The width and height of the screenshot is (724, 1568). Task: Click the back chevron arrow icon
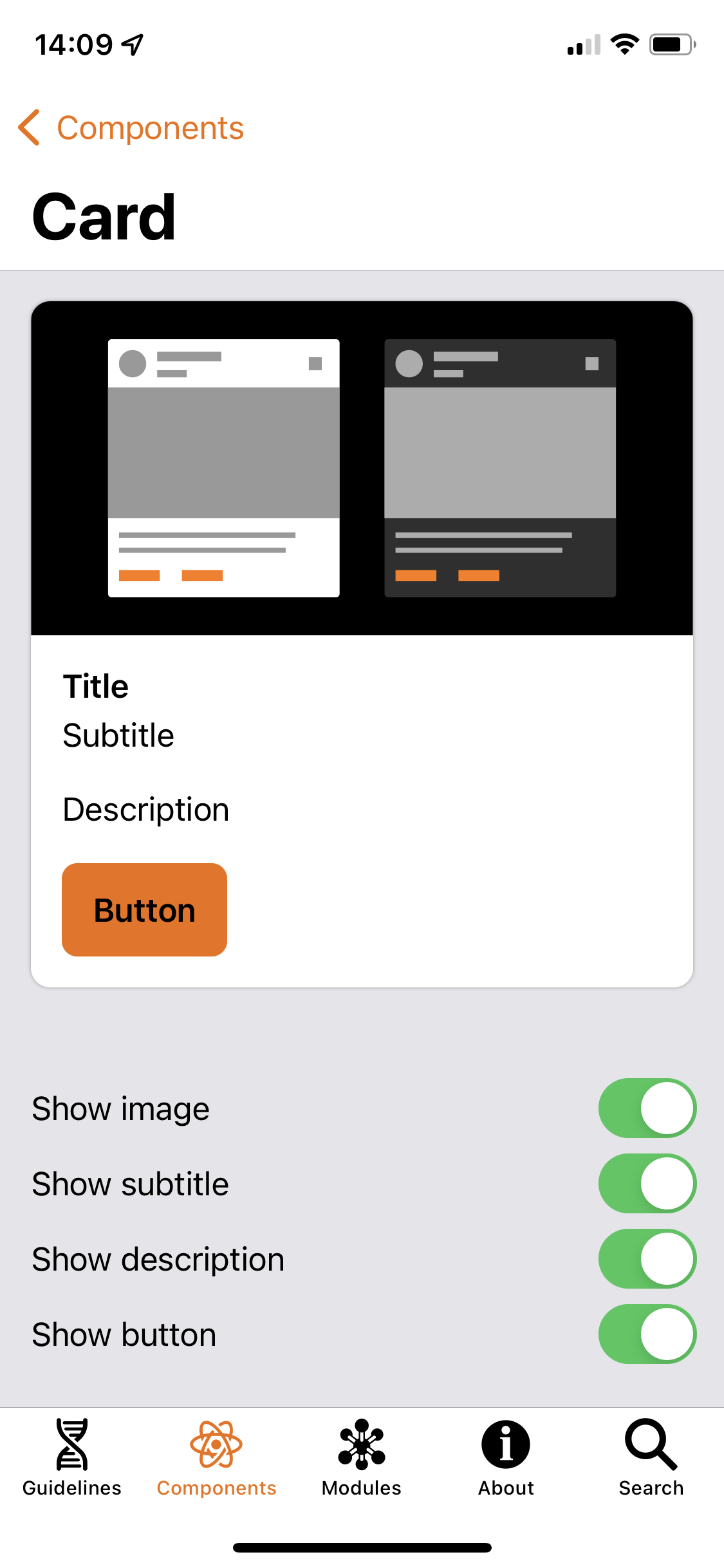coord(30,127)
